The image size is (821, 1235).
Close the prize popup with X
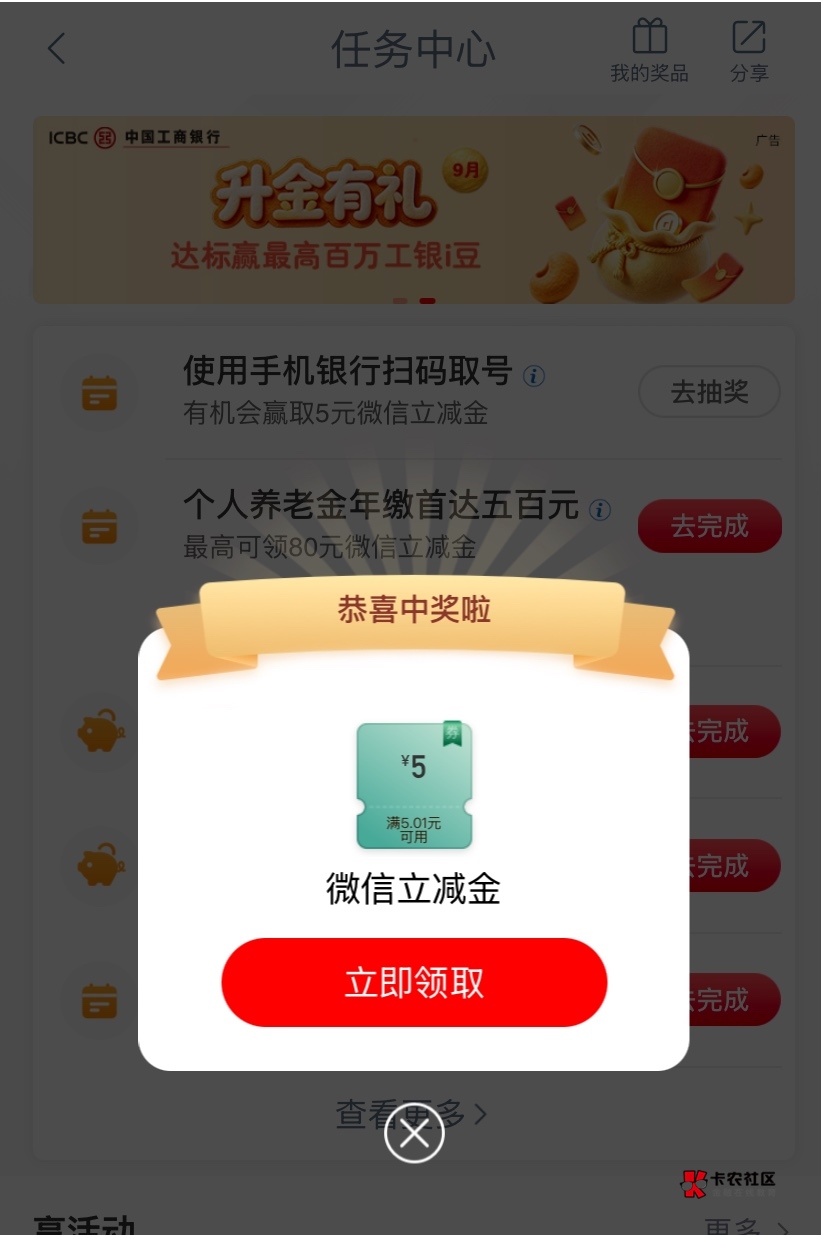click(414, 1133)
